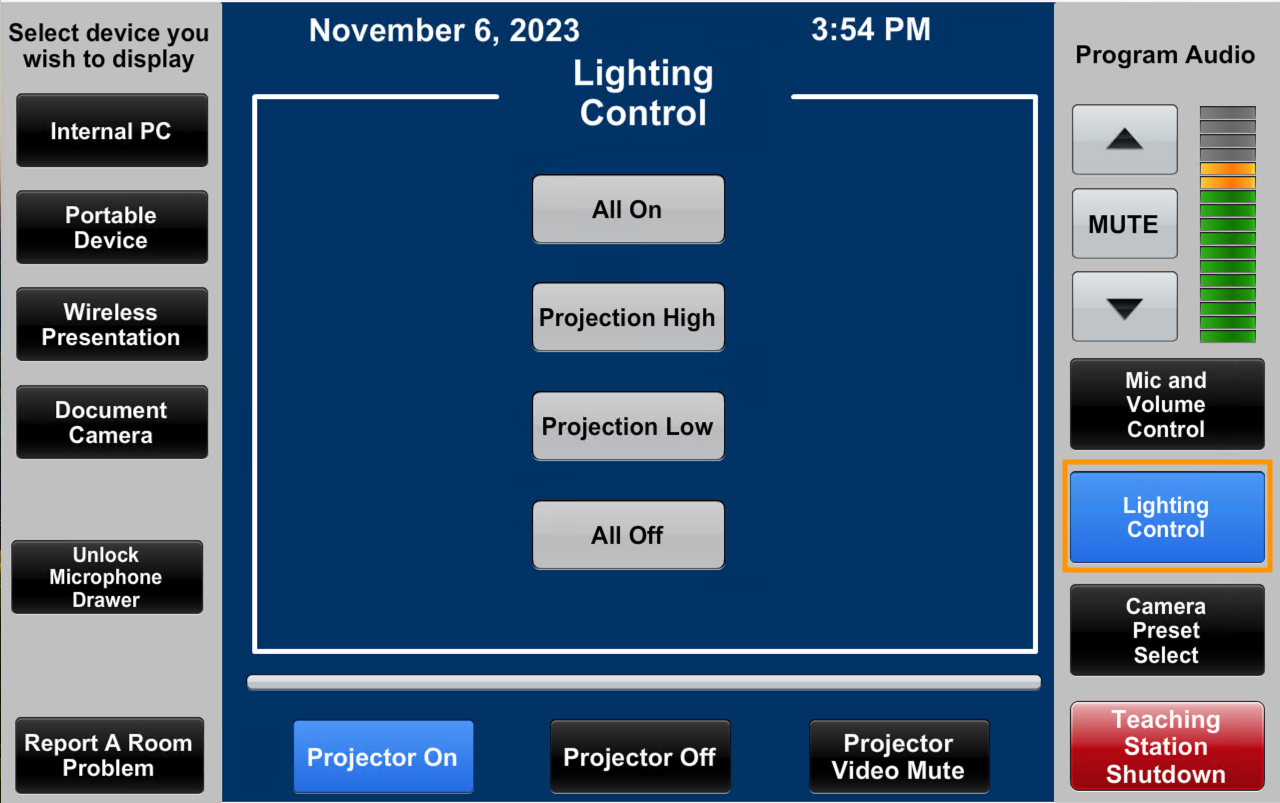Set lighting to Projection High

pos(627,318)
